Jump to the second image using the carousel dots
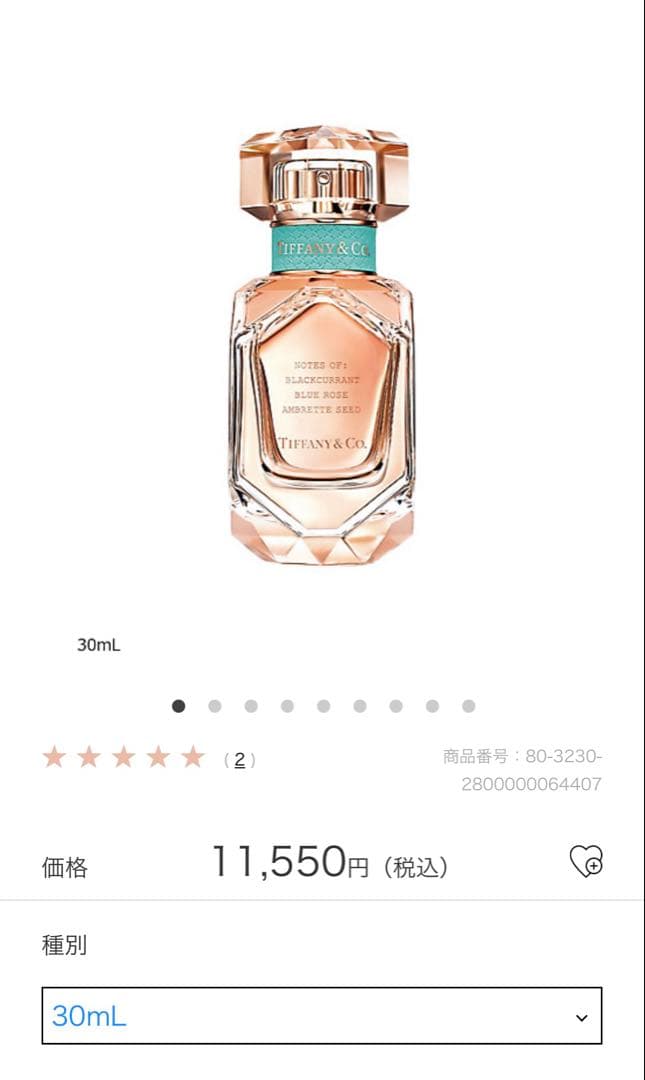The height and width of the screenshot is (1080, 645). click(215, 706)
